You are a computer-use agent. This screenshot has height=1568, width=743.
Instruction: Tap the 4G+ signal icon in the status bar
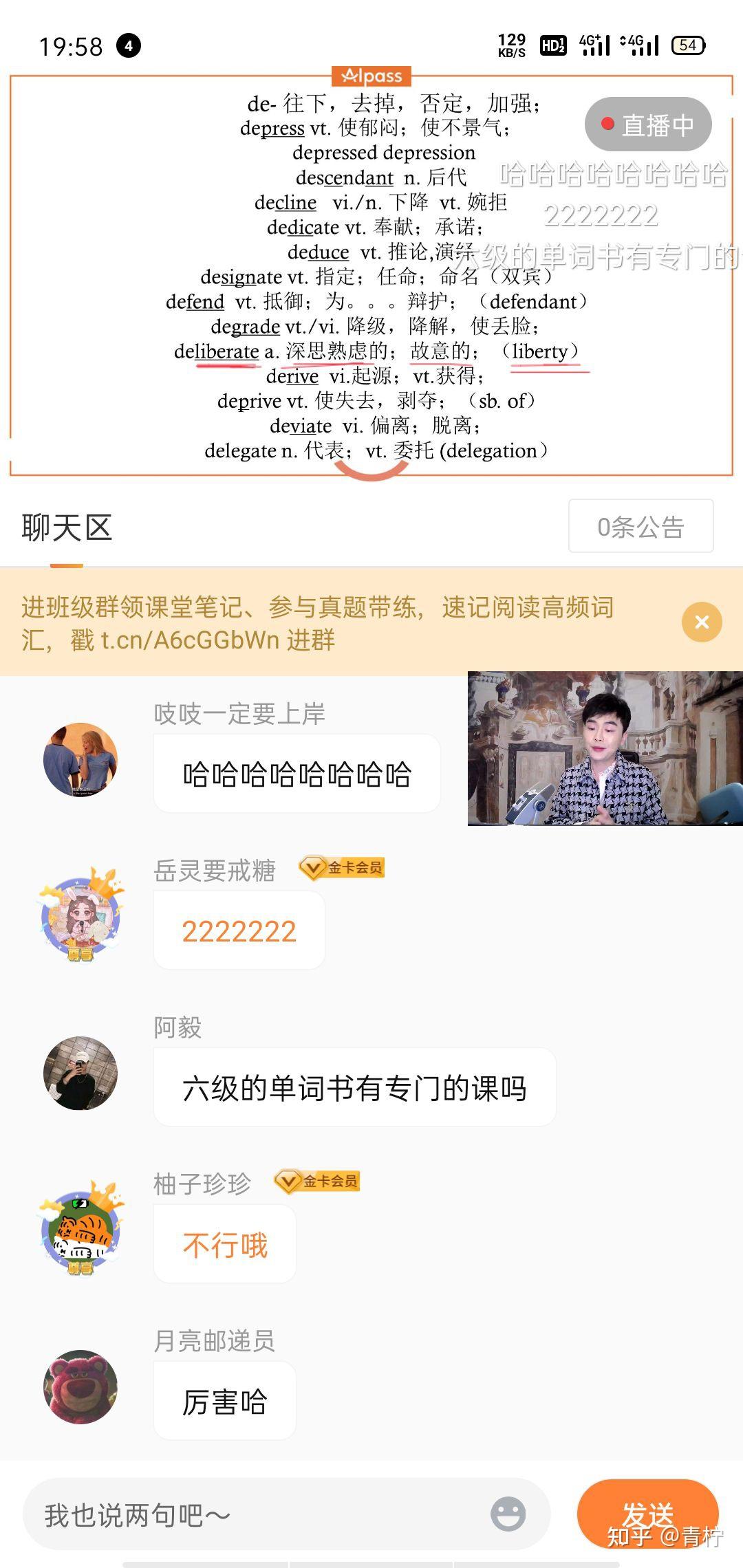point(596,43)
